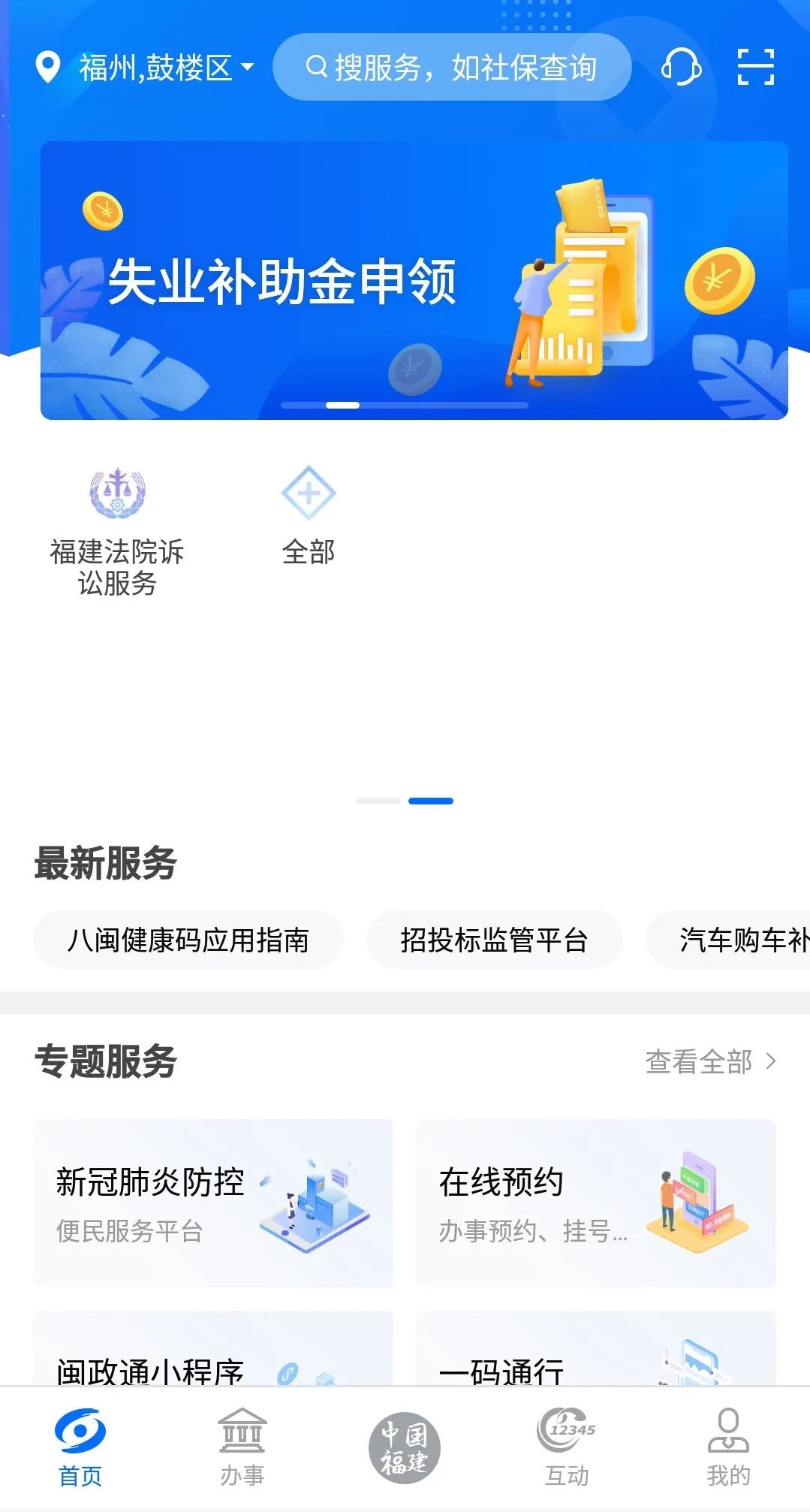Open the 在线预约 card
The image size is (810, 1512).
[x=595, y=1203]
